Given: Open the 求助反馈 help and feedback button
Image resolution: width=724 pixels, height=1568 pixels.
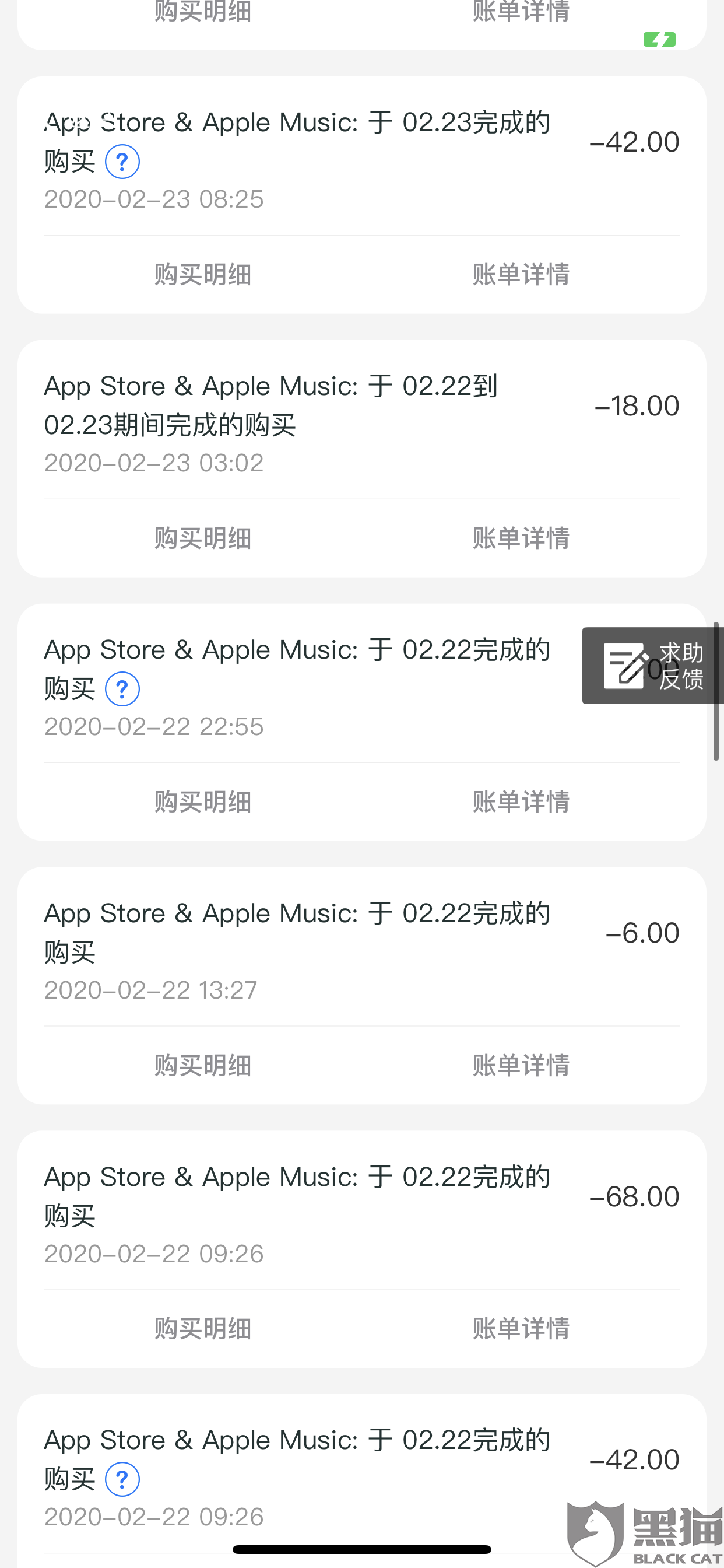Looking at the screenshot, I should tap(653, 666).
